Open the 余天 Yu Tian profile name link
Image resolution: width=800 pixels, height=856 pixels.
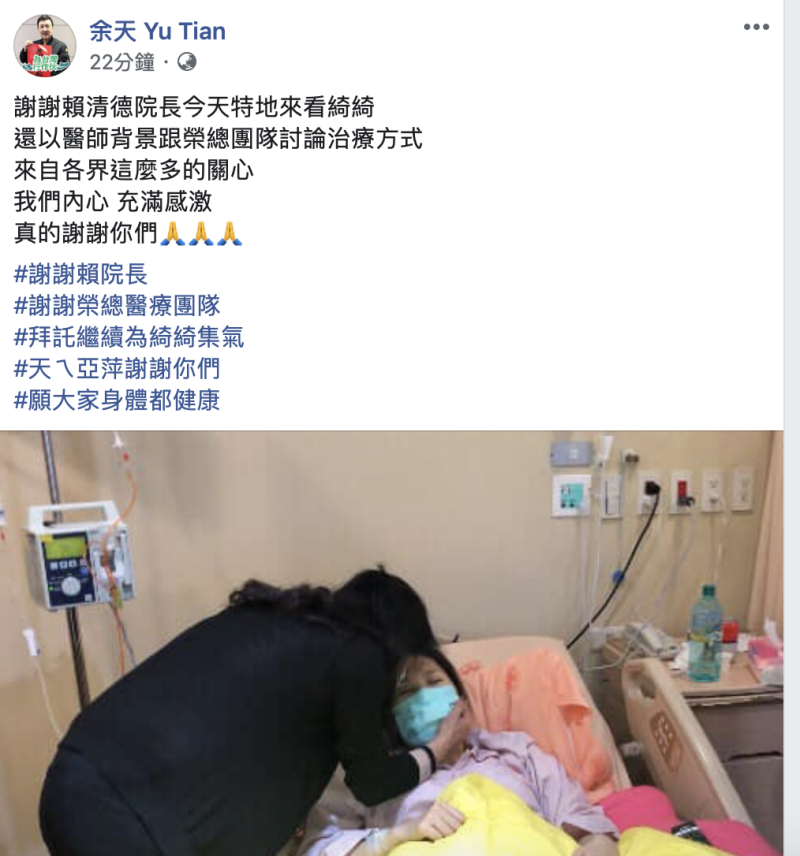pos(157,31)
